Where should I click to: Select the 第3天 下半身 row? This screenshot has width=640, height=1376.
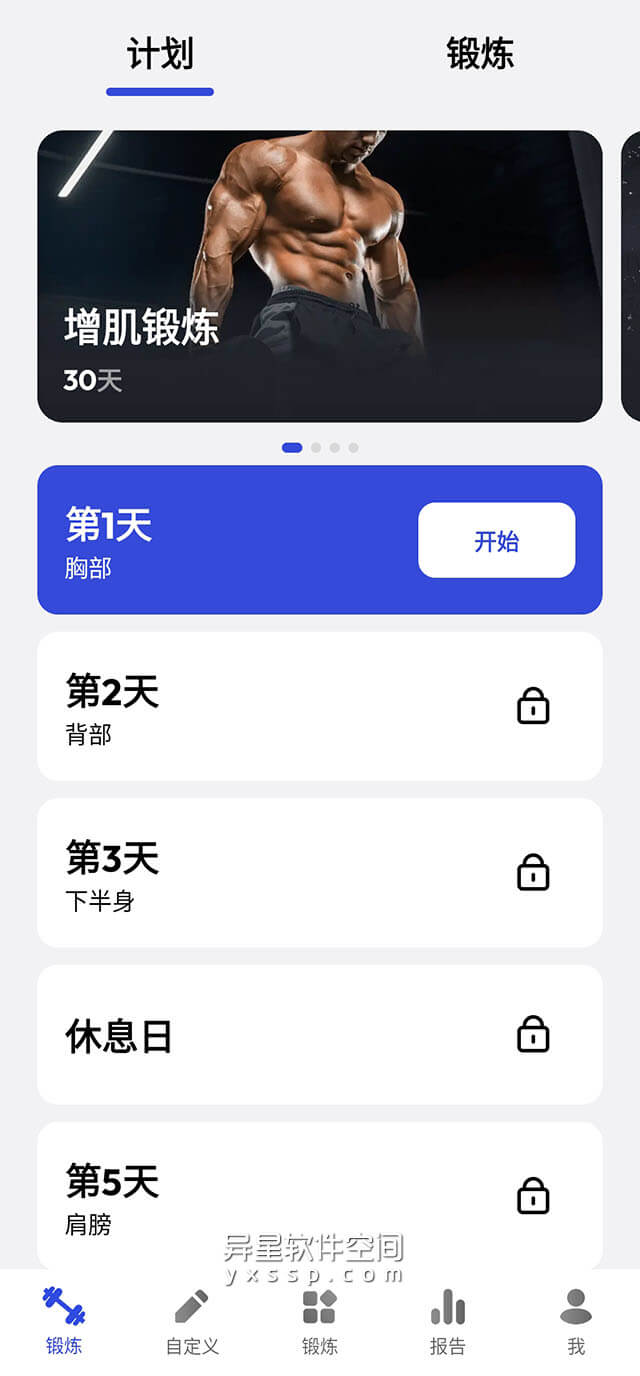pyautogui.click(x=320, y=872)
